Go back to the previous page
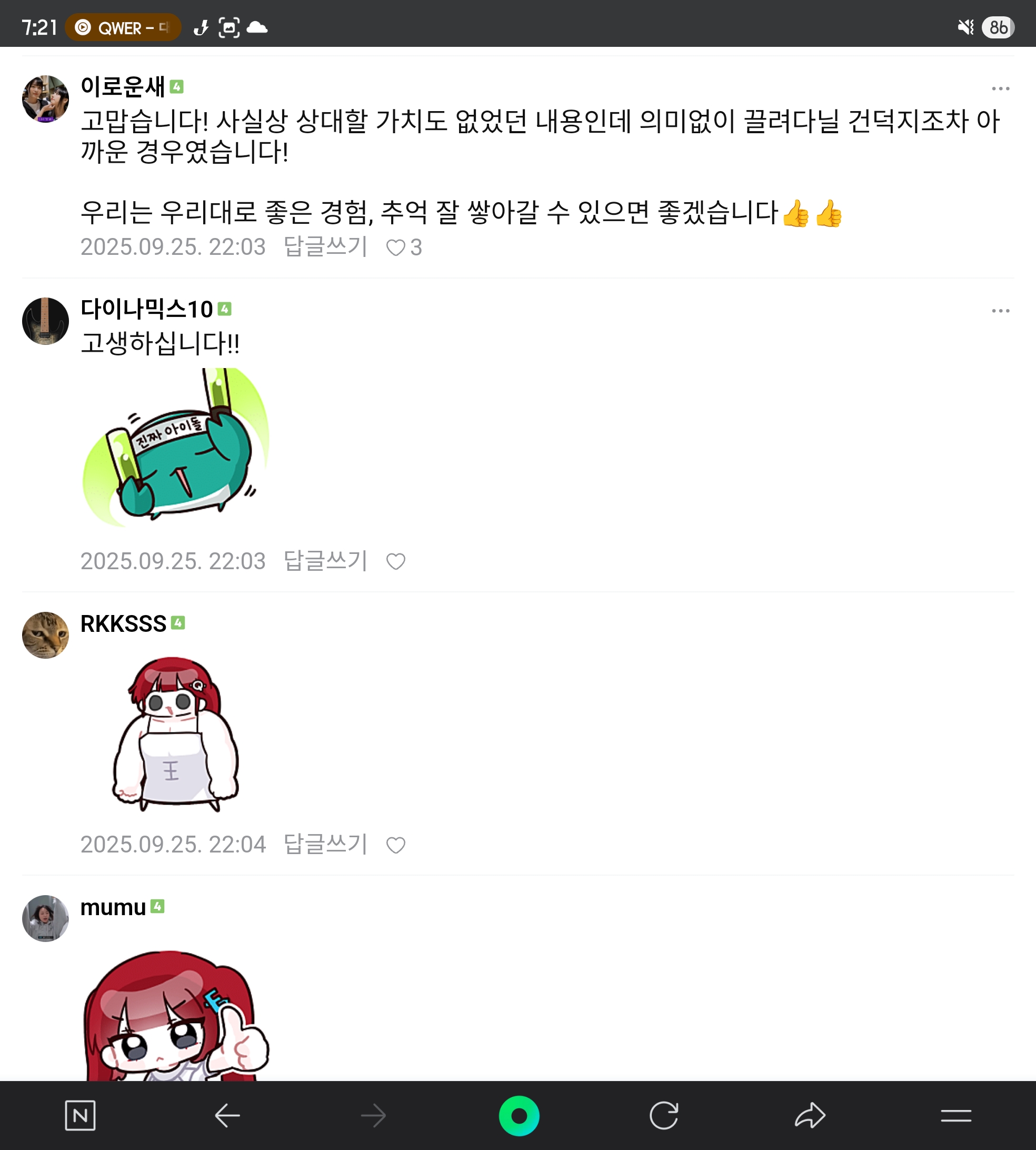This screenshot has width=1036, height=1150. (227, 1115)
